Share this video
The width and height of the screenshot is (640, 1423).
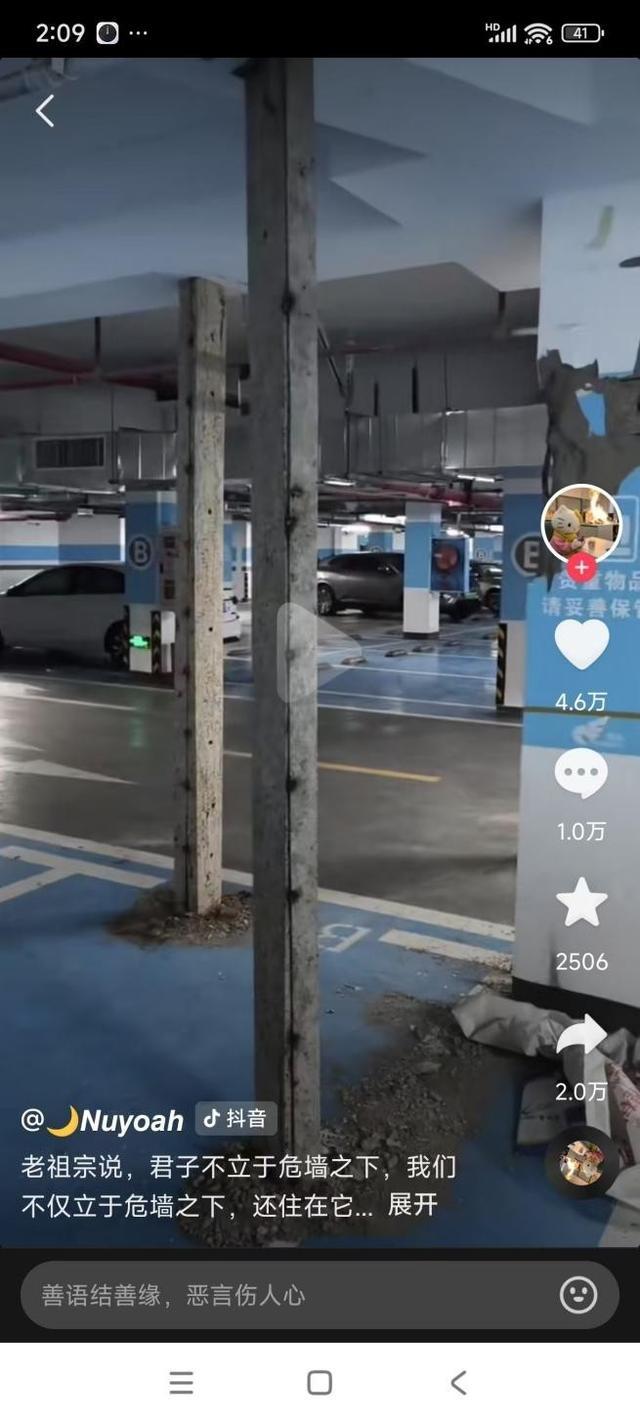[581, 1038]
